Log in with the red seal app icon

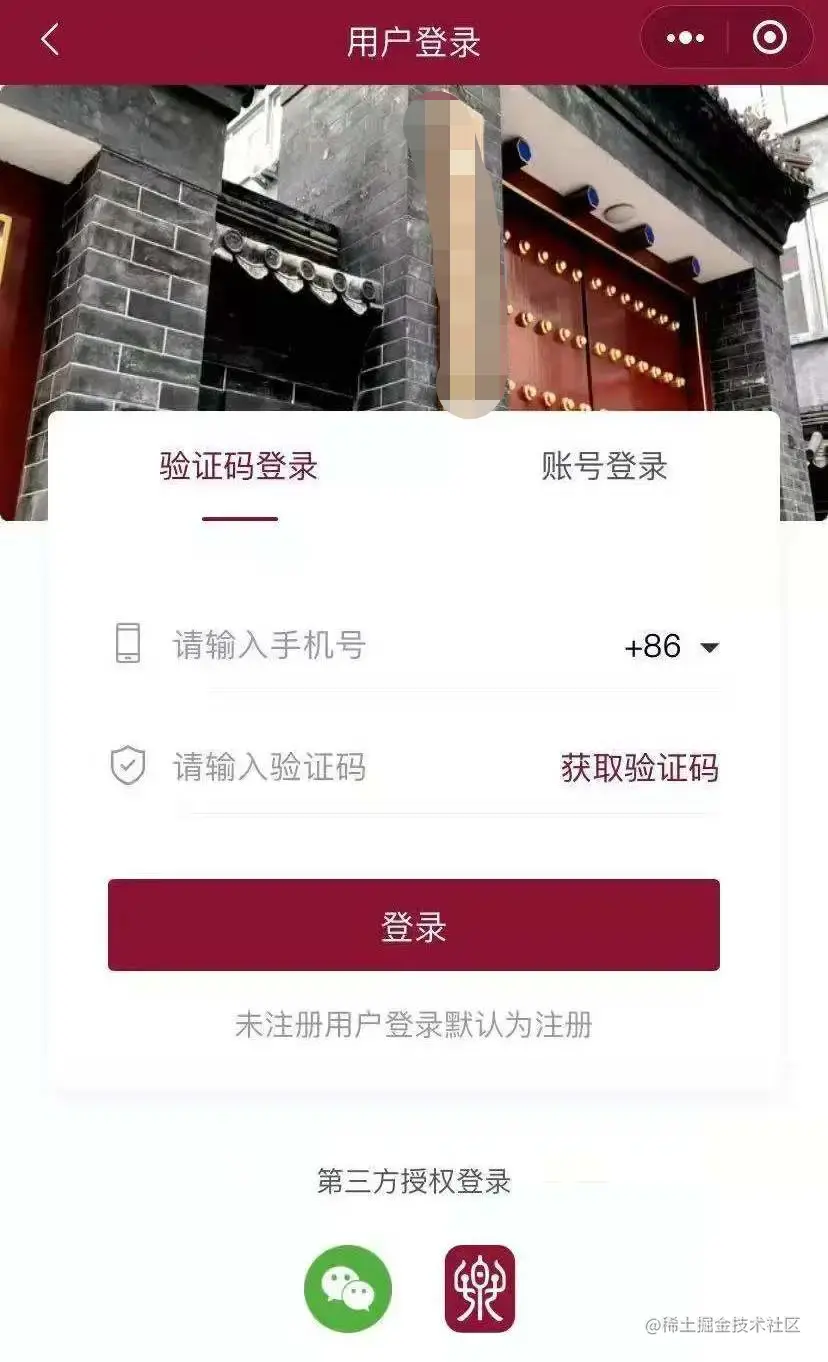480,1288
